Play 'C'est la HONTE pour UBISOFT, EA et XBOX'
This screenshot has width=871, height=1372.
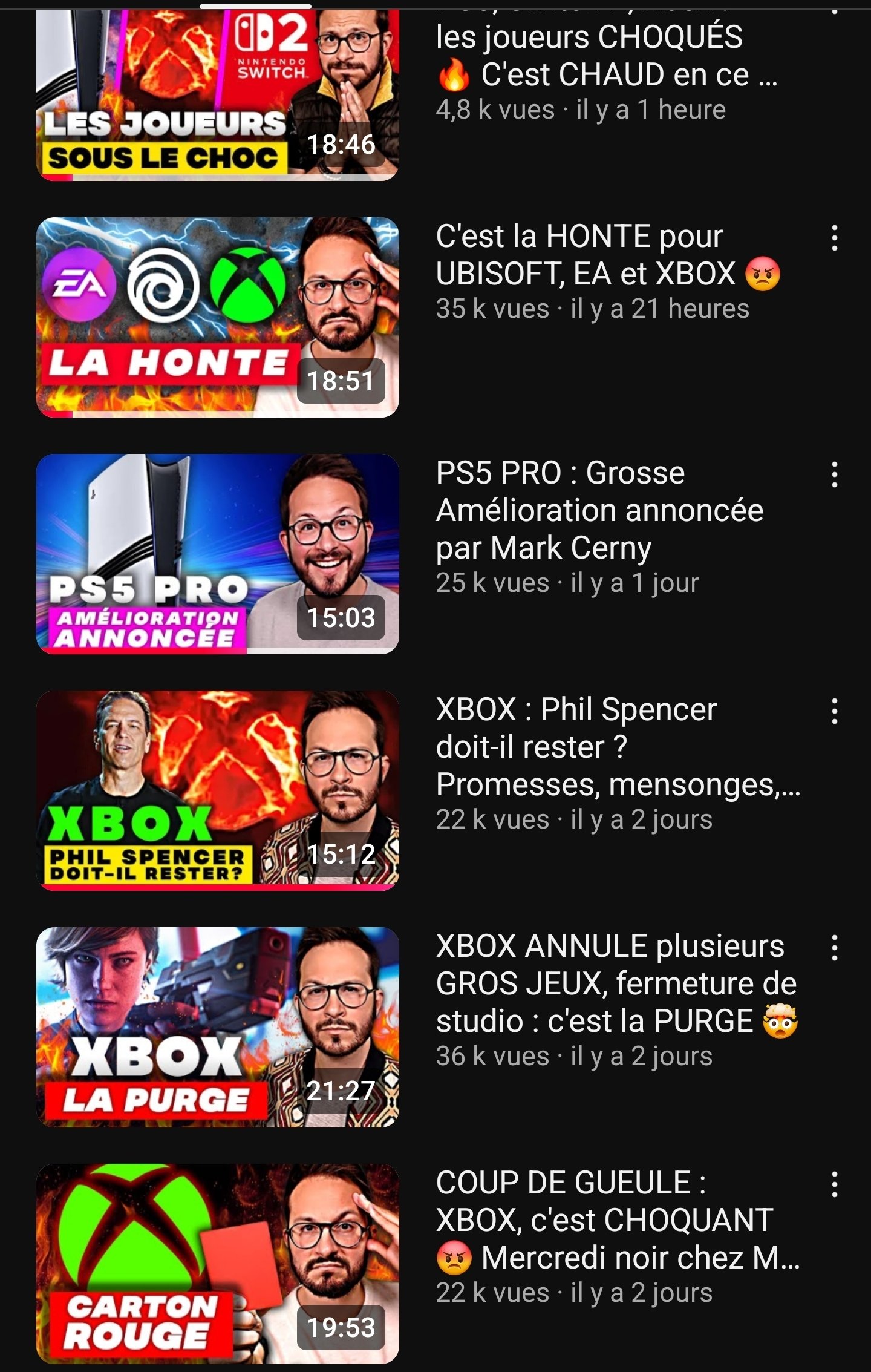[x=218, y=317]
